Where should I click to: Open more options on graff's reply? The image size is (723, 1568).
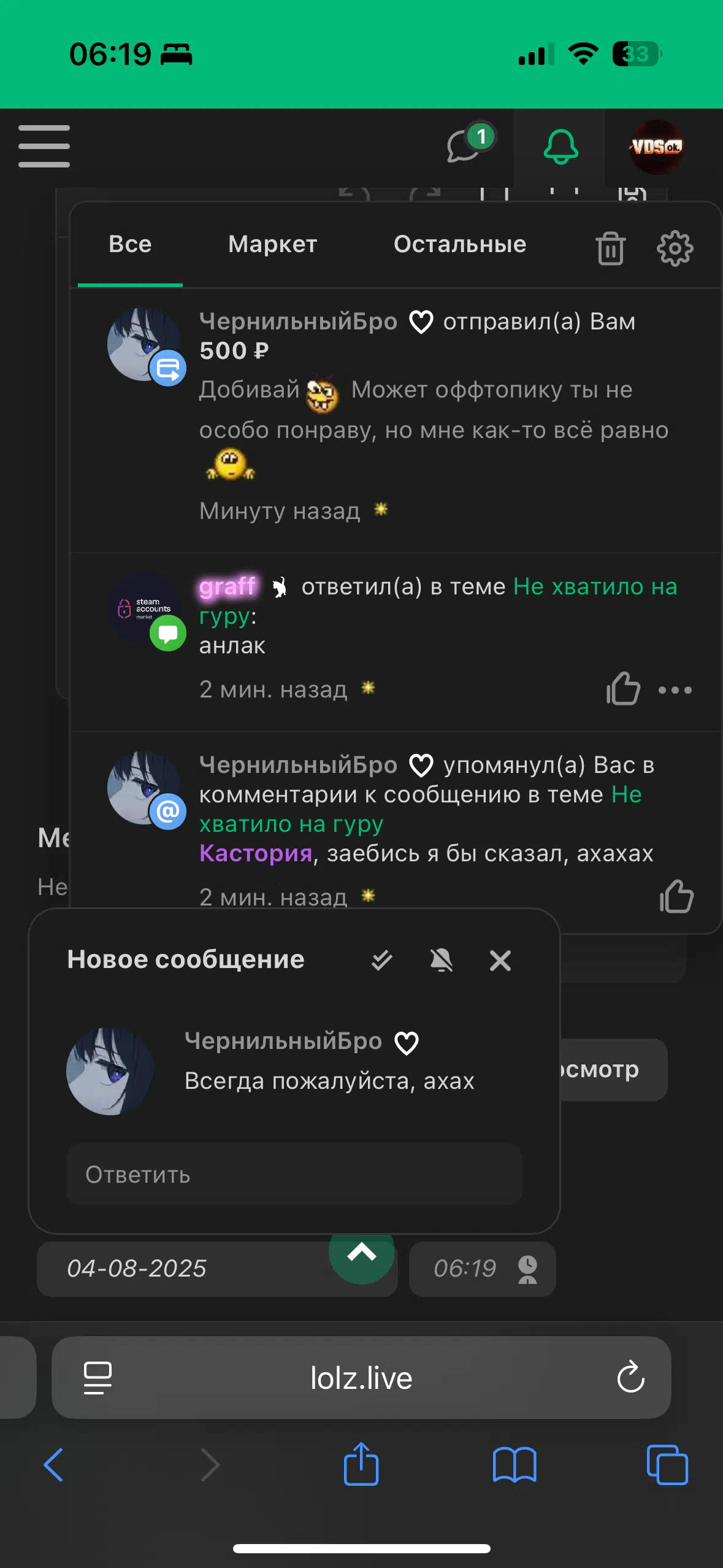675,690
